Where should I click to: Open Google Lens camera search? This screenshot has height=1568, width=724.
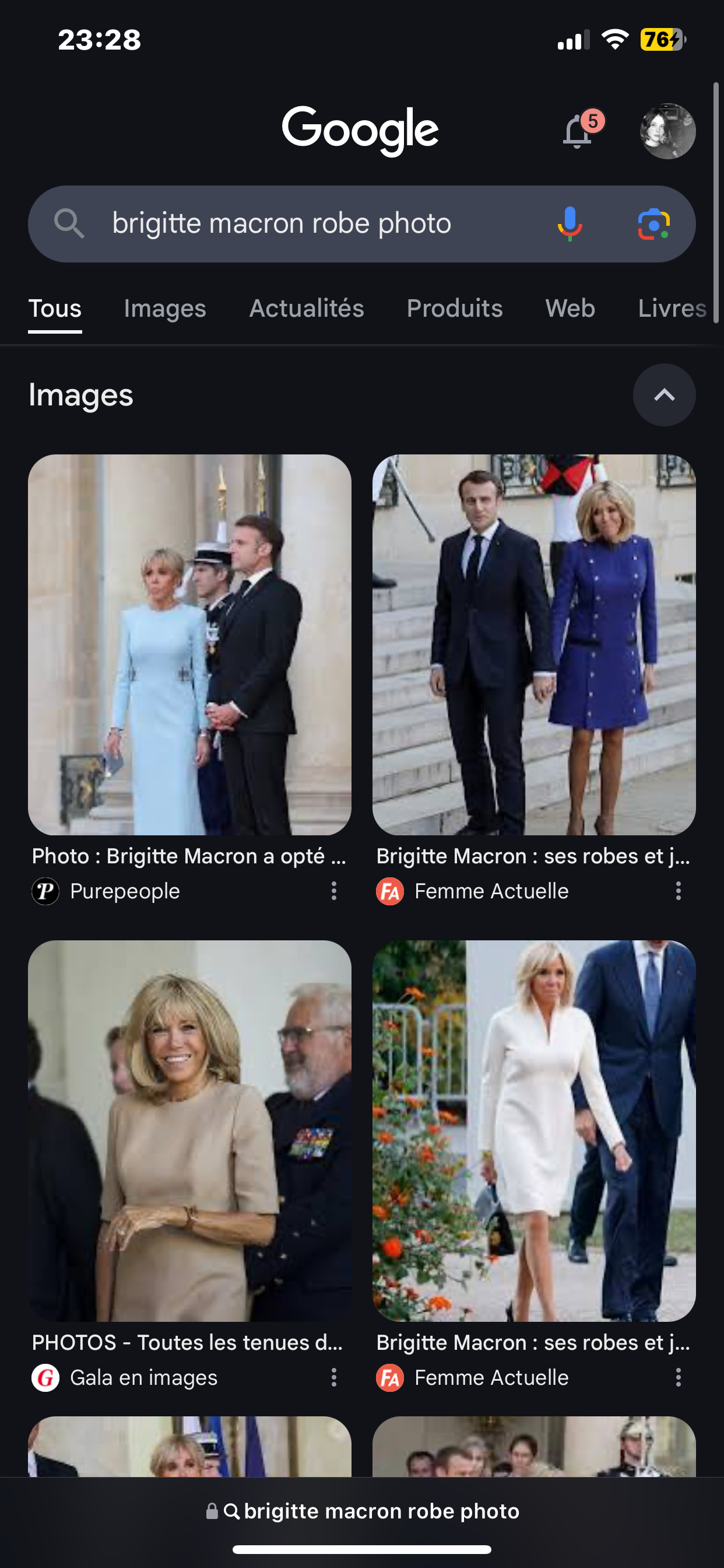click(x=653, y=224)
